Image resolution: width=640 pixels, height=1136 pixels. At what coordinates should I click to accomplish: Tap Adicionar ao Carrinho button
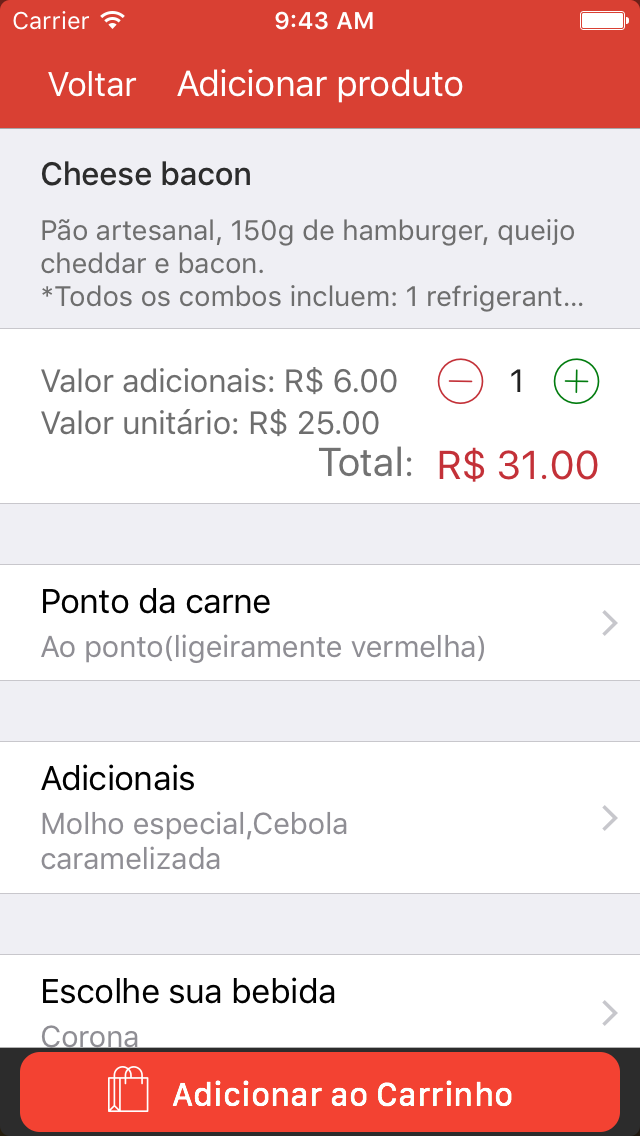click(320, 1093)
